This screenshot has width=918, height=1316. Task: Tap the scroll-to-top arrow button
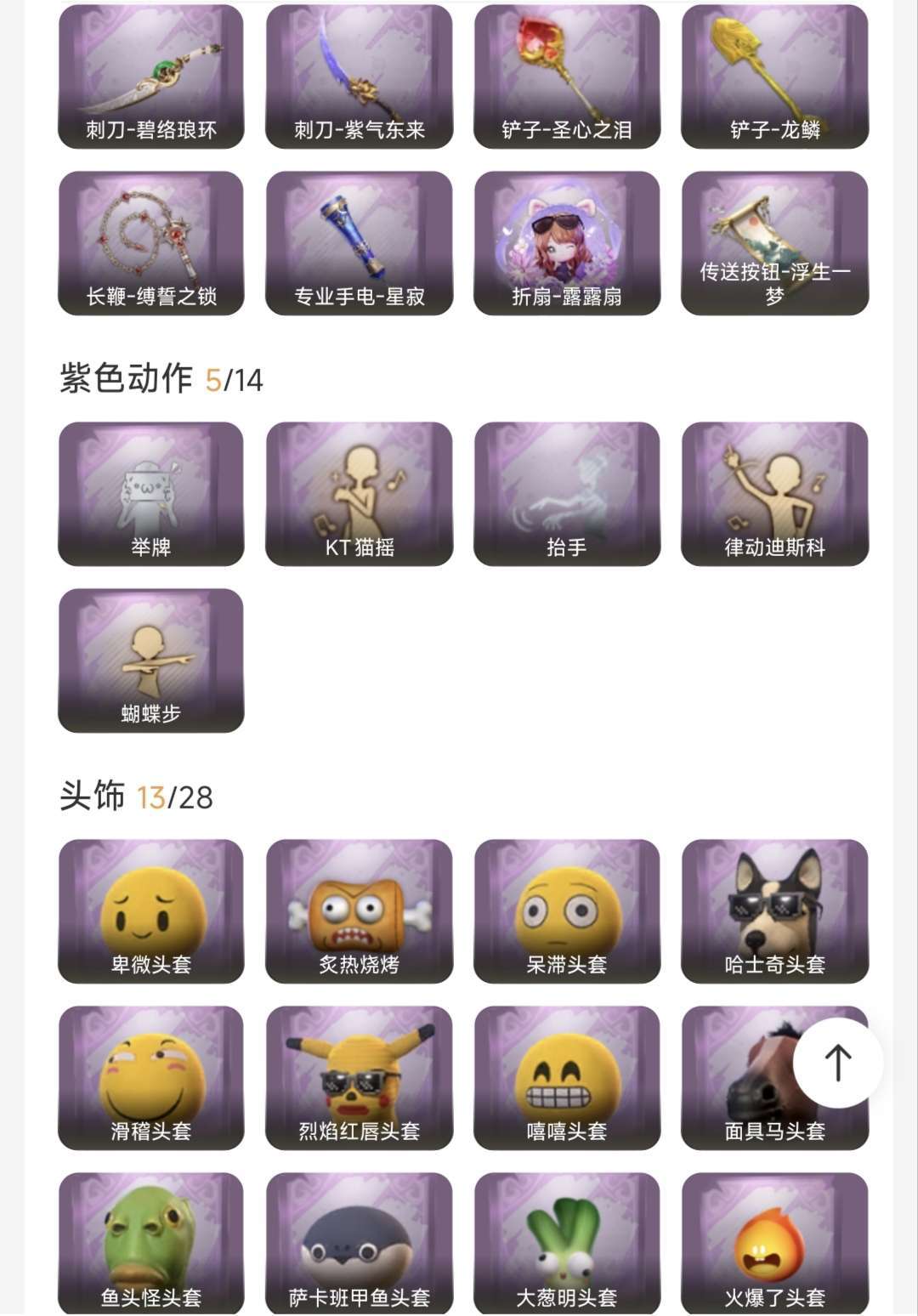tap(838, 1063)
